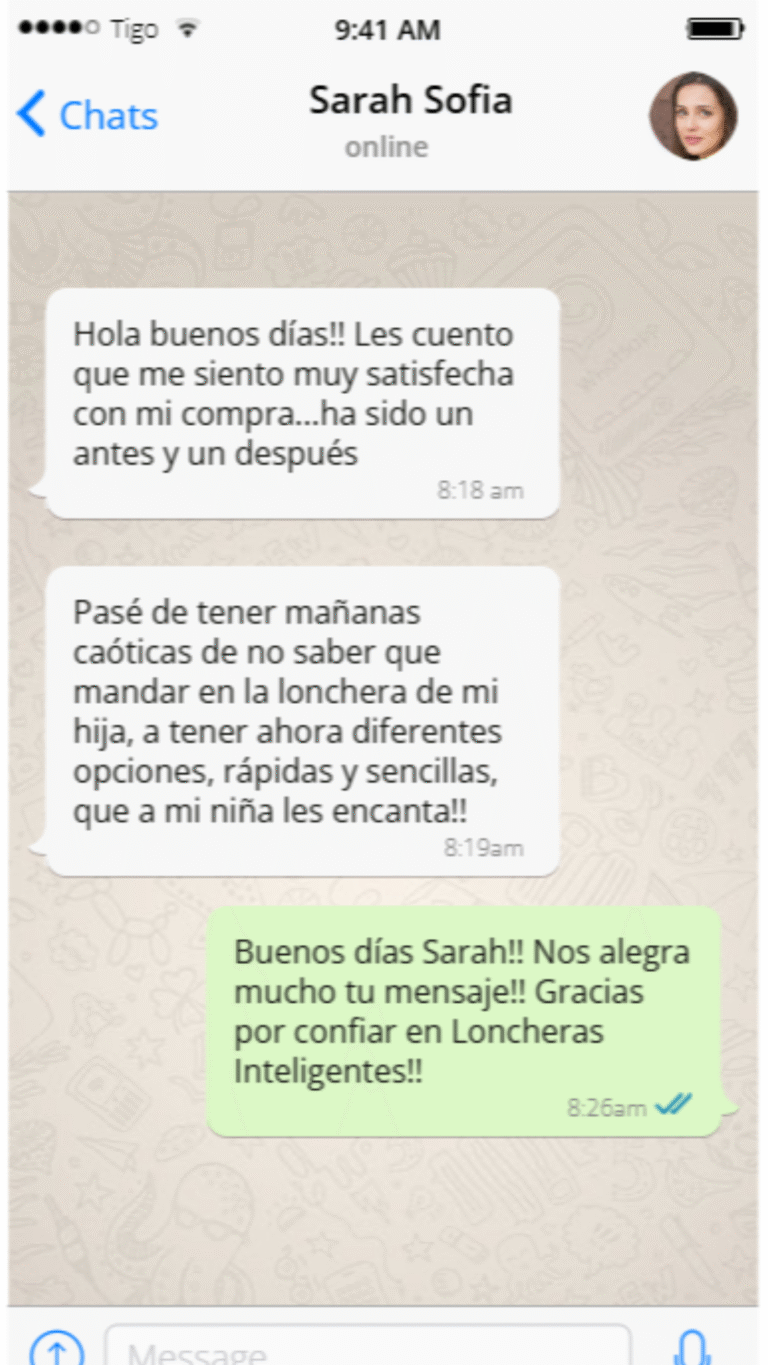This screenshot has height=1365, width=768.
Task: Tap the attach upload arrow icon
Action: click(57, 1349)
